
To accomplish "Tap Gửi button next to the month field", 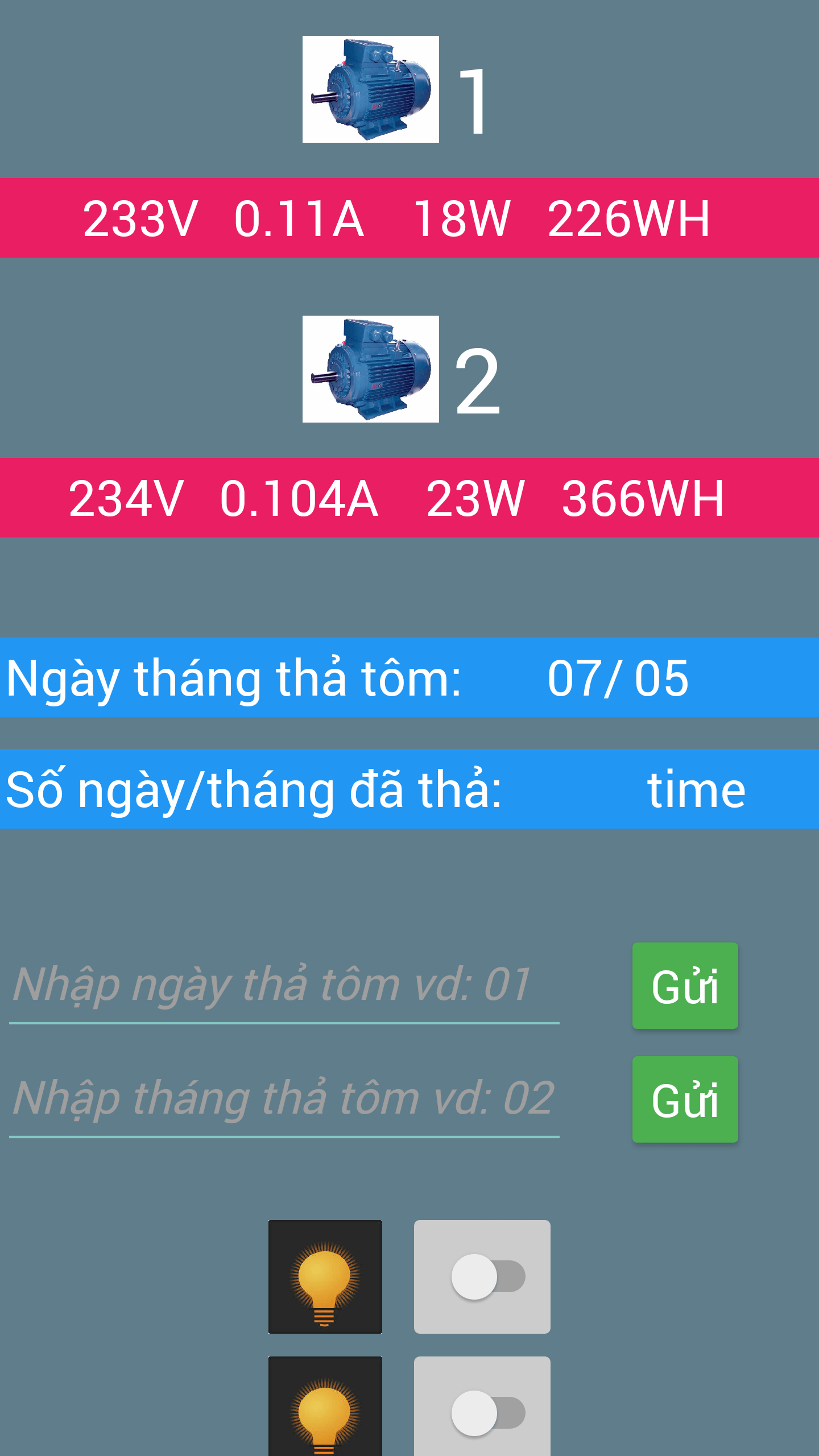I will 685,1099.
